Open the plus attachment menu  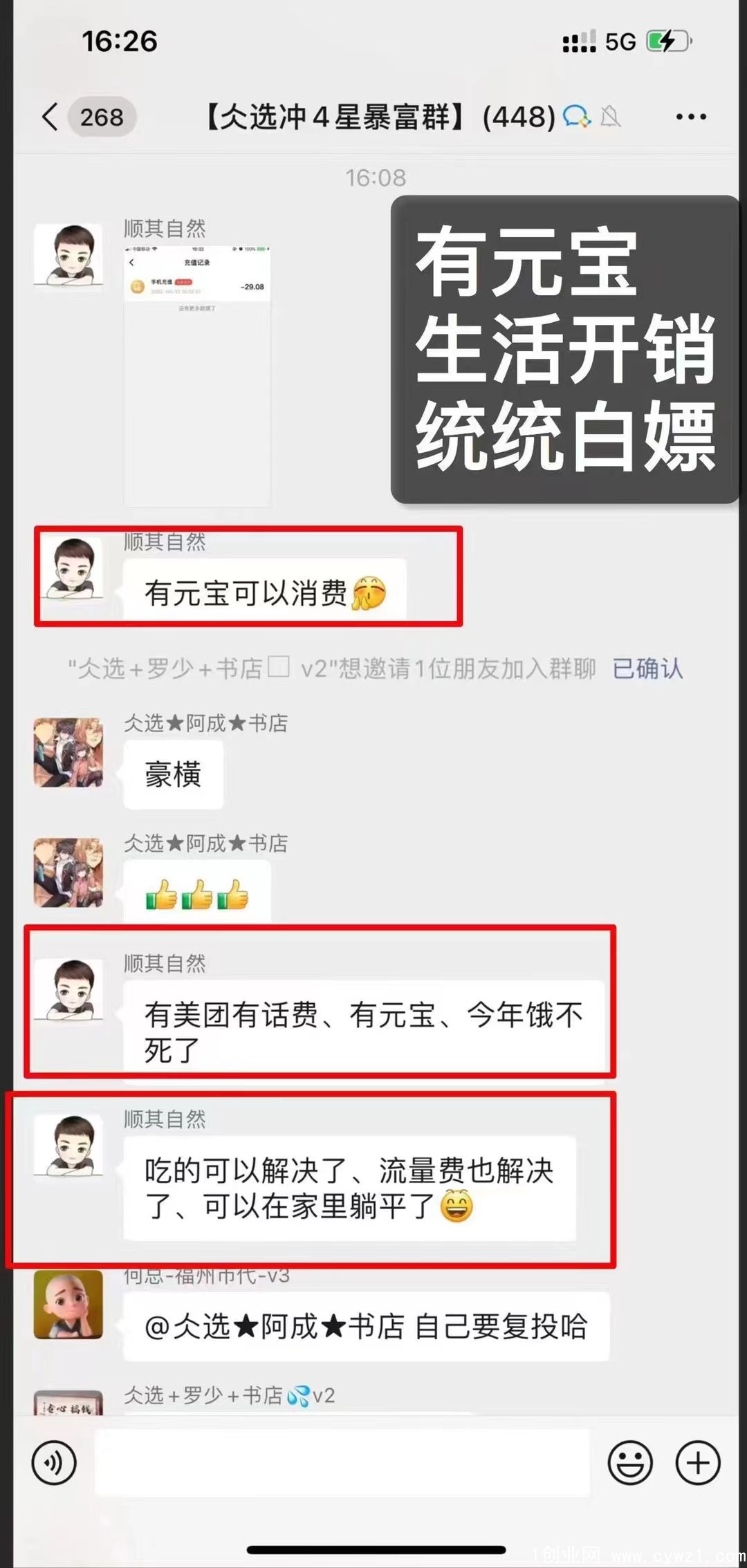(x=697, y=1462)
